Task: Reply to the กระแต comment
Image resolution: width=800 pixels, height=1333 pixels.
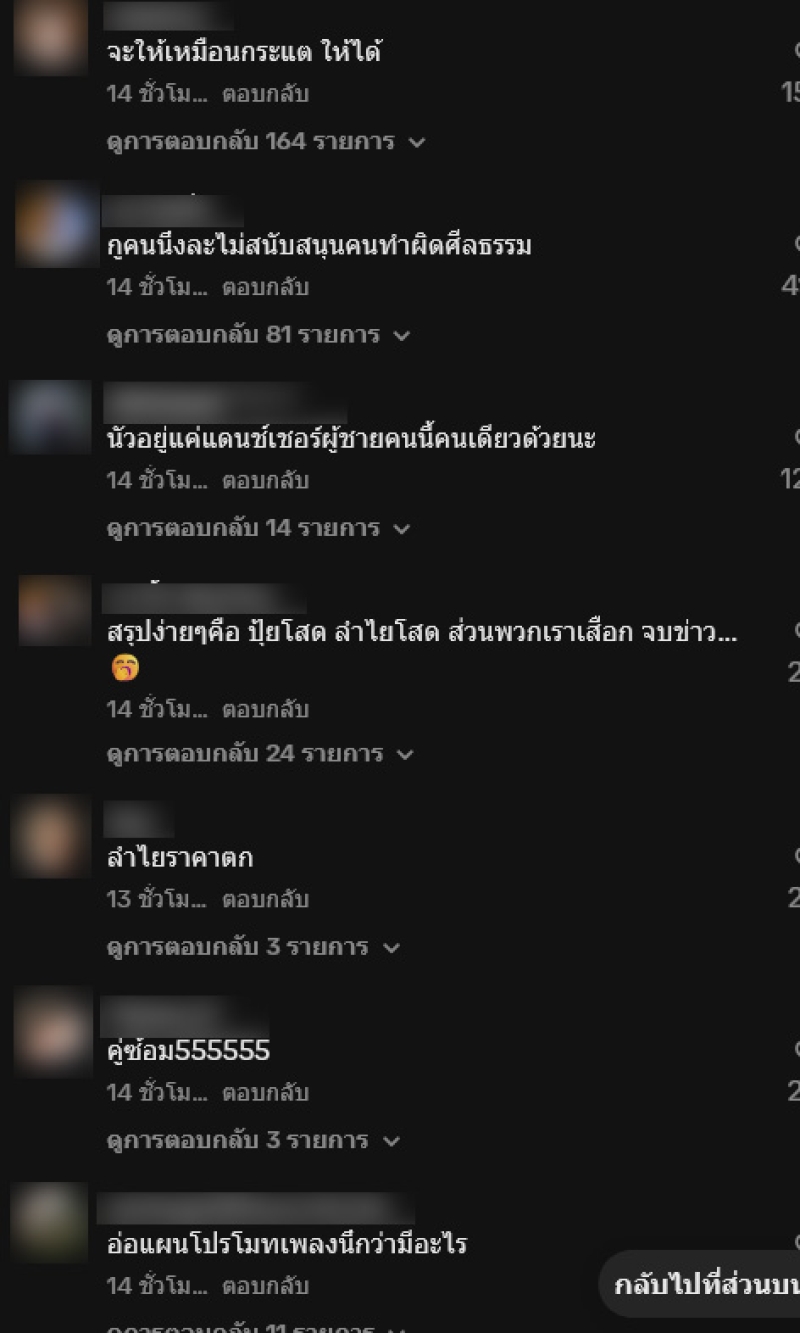Action: click(265, 94)
